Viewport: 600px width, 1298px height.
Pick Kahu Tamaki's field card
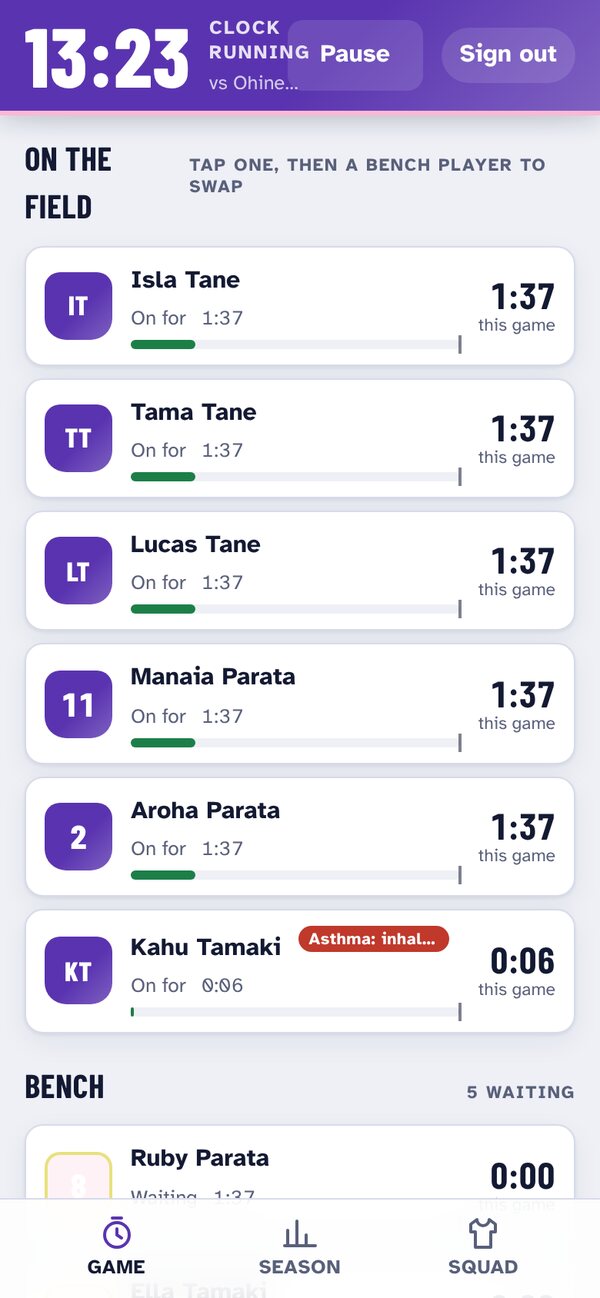[300, 971]
